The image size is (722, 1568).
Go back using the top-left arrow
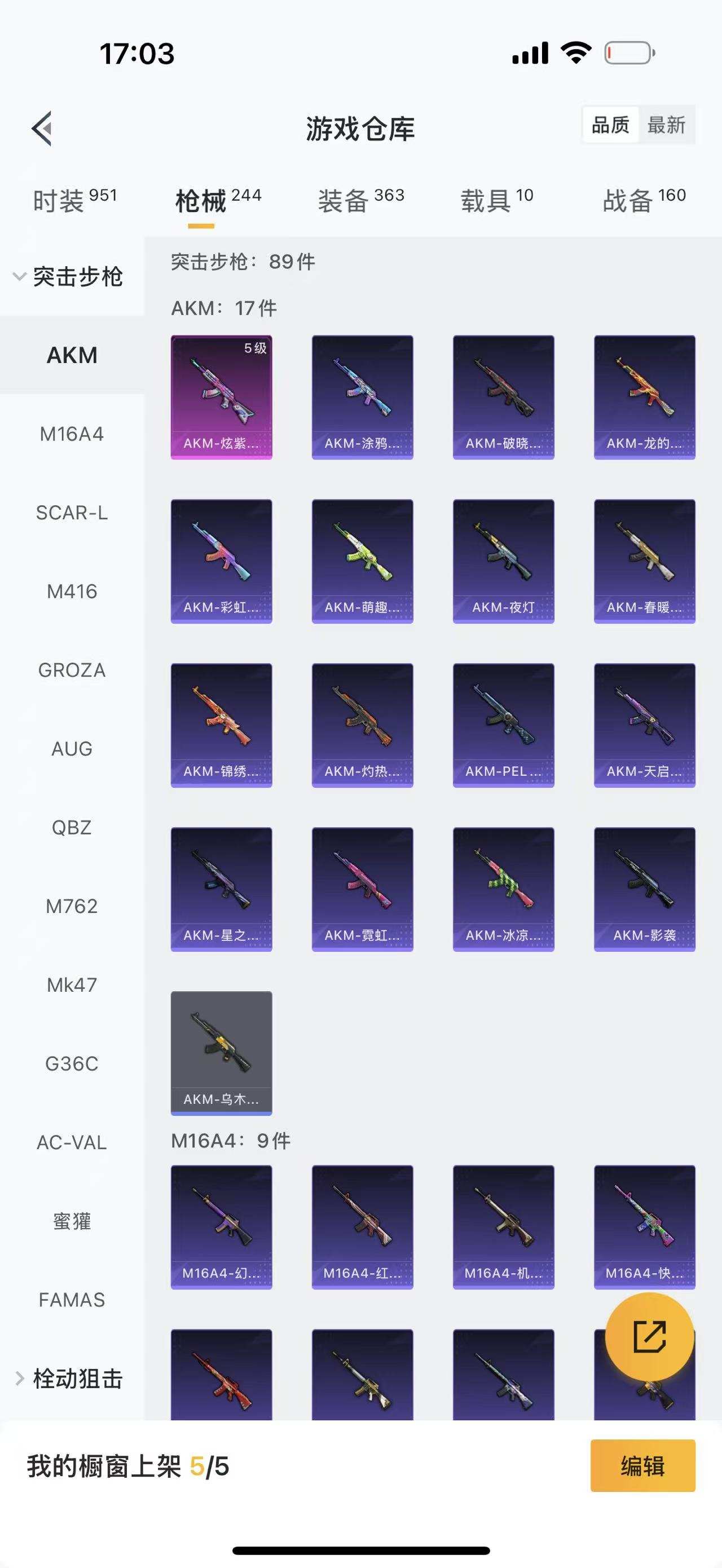(x=42, y=129)
